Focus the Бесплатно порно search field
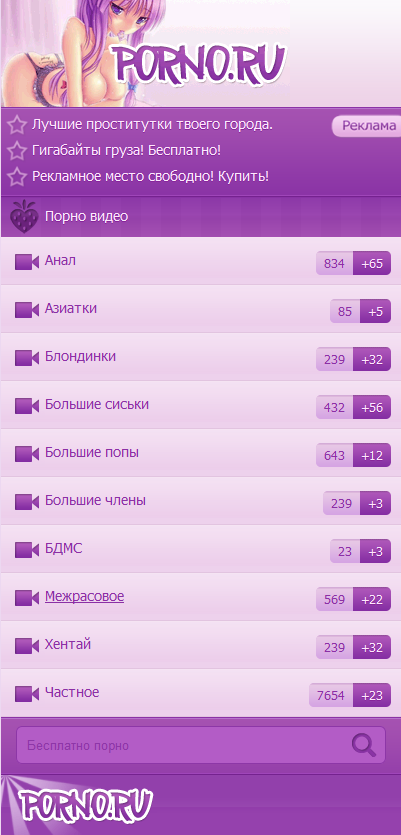401x835 pixels. [201, 745]
